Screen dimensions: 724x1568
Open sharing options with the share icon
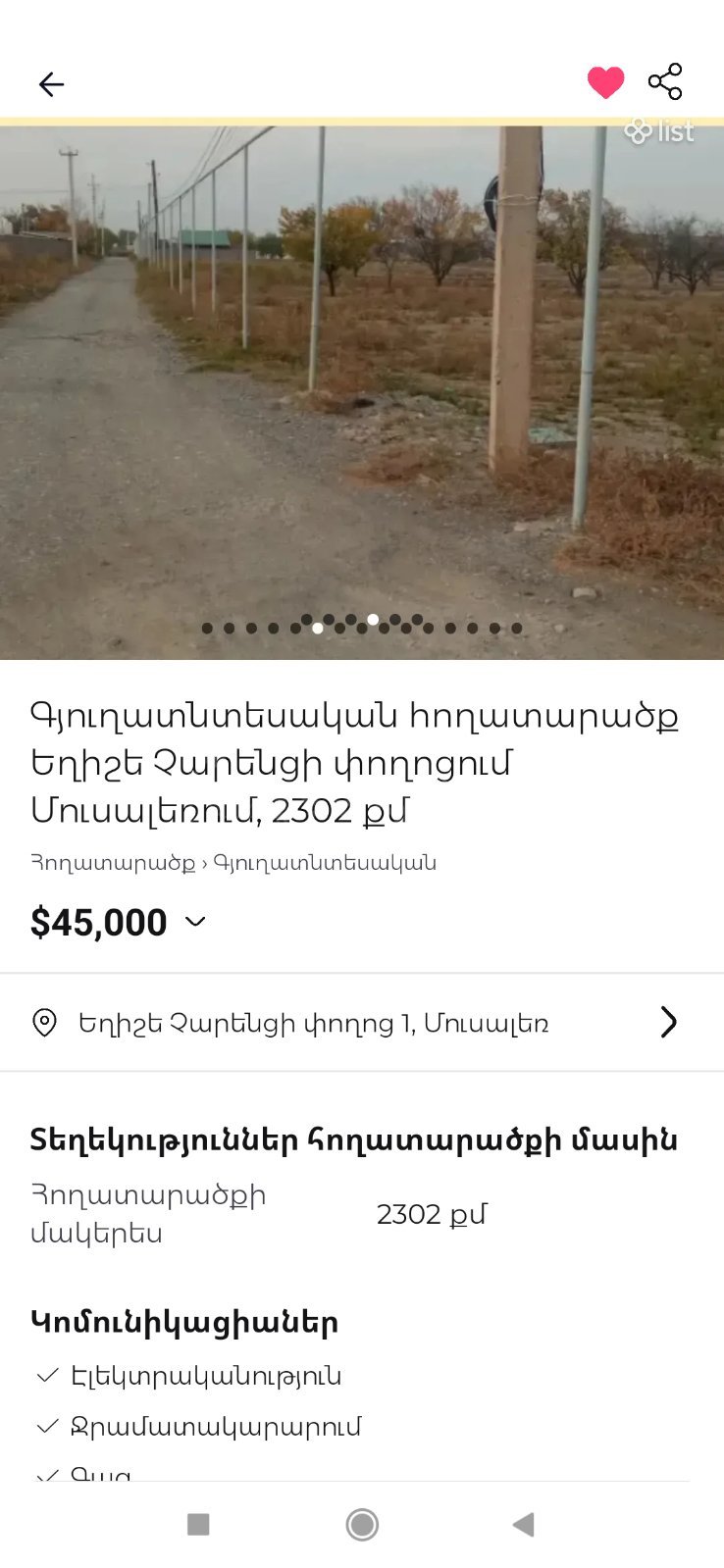[666, 82]
